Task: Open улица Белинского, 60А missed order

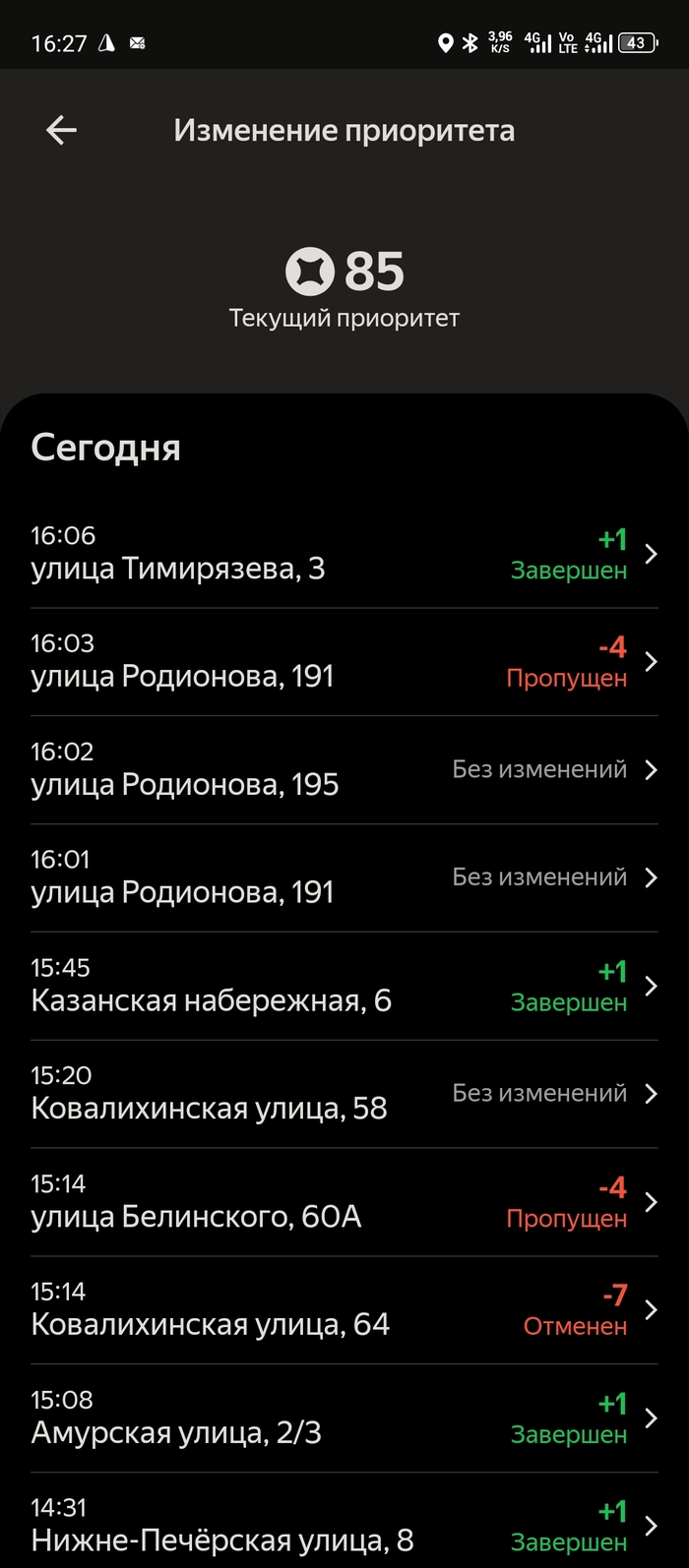Action: point(344,1202)
